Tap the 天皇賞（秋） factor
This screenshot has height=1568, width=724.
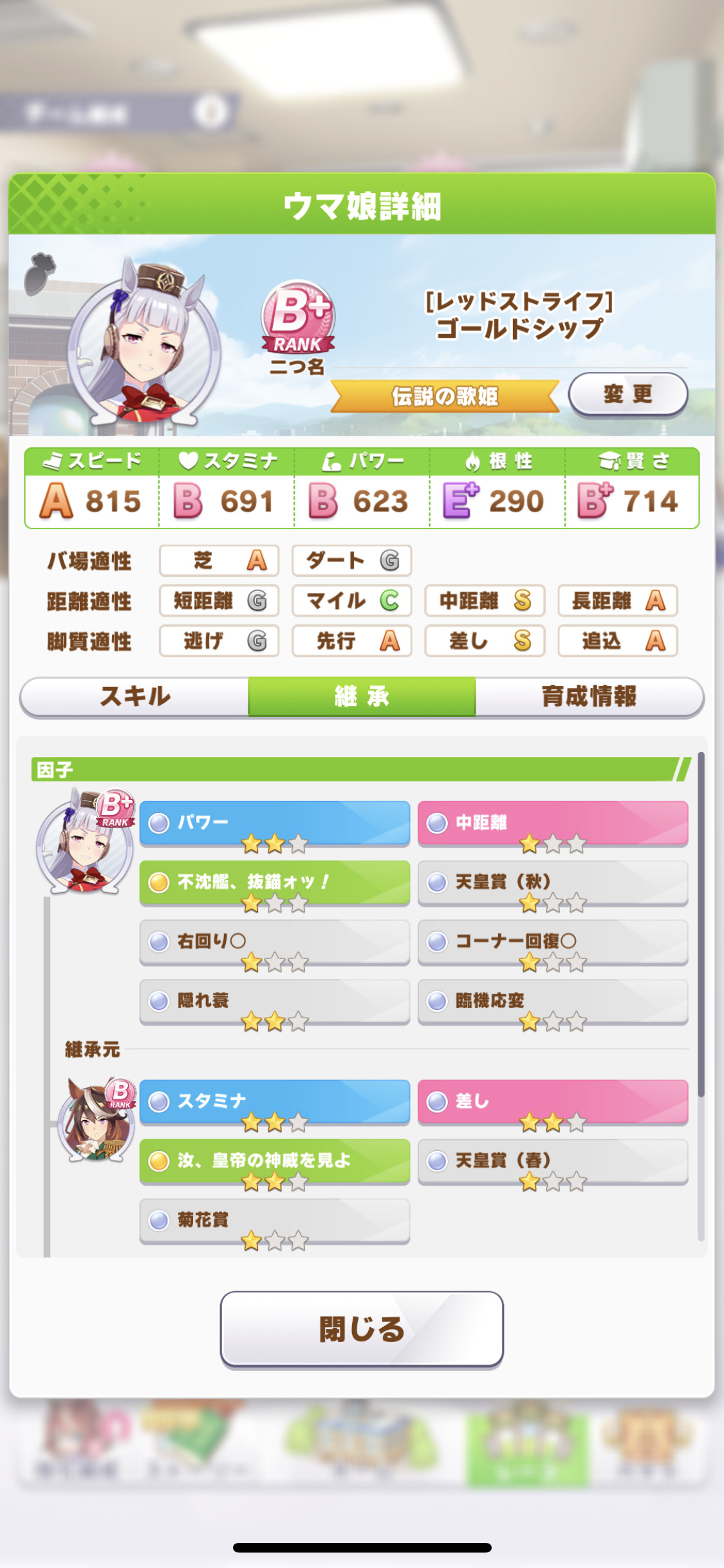pyautogui.click(x=553, y=882)
